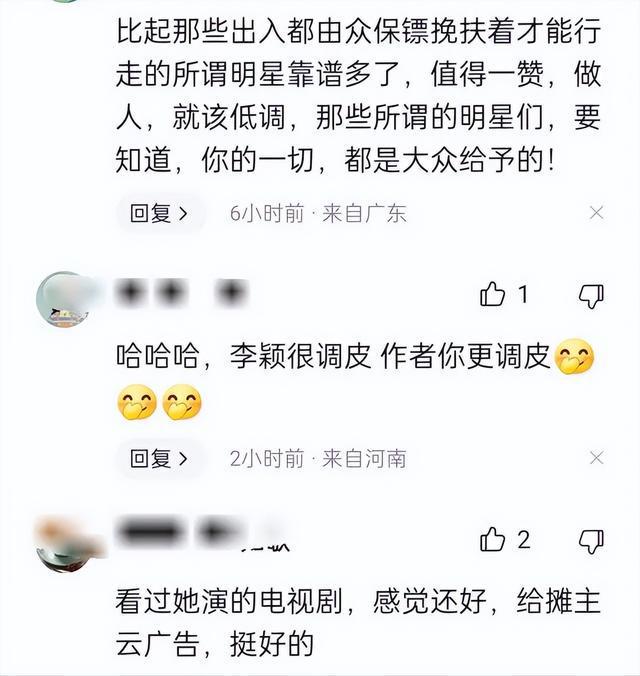Reply to the comment from 广东

158,213
